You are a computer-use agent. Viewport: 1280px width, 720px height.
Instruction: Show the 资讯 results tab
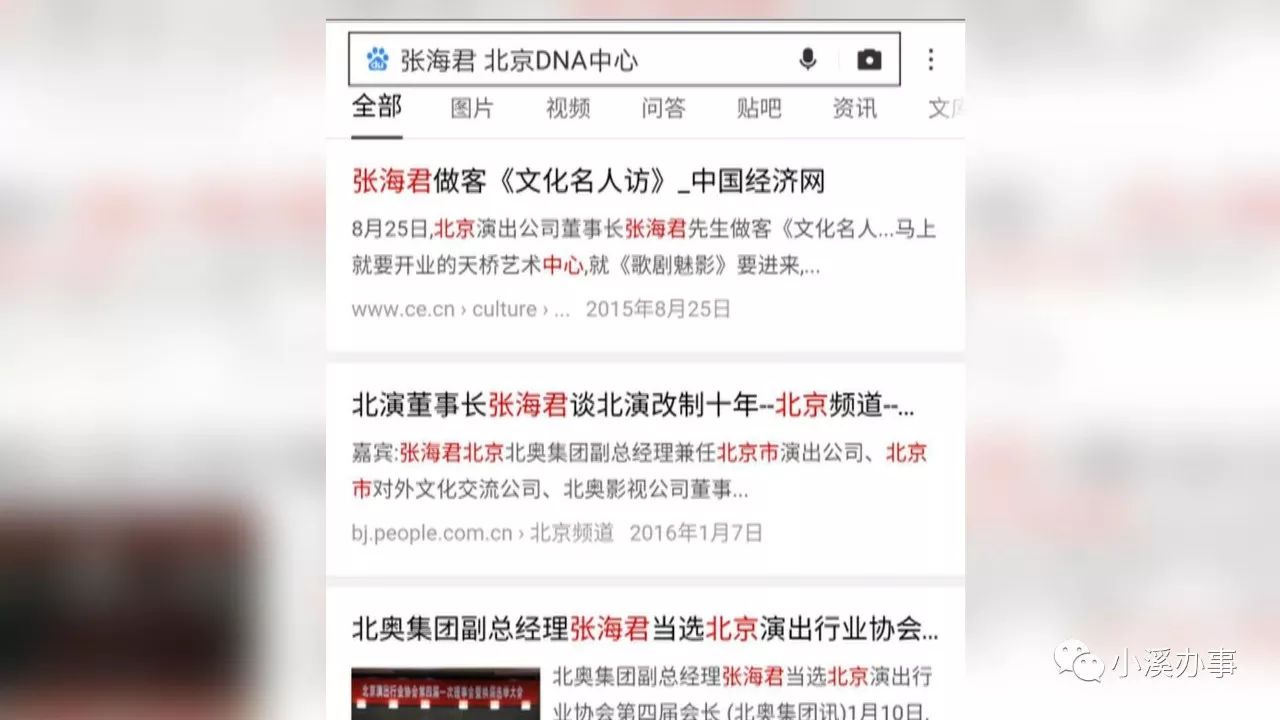point(854,108)
